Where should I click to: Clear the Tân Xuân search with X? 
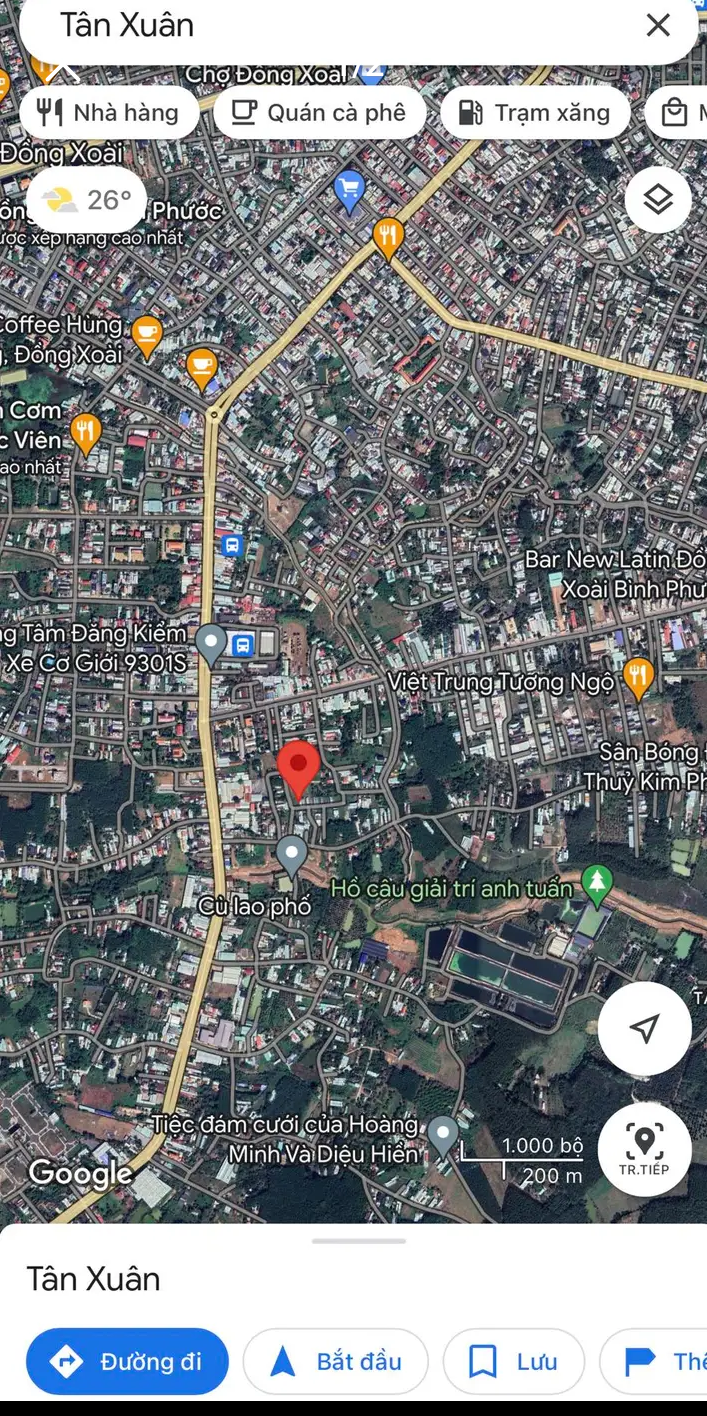click(x=658, y=26)
